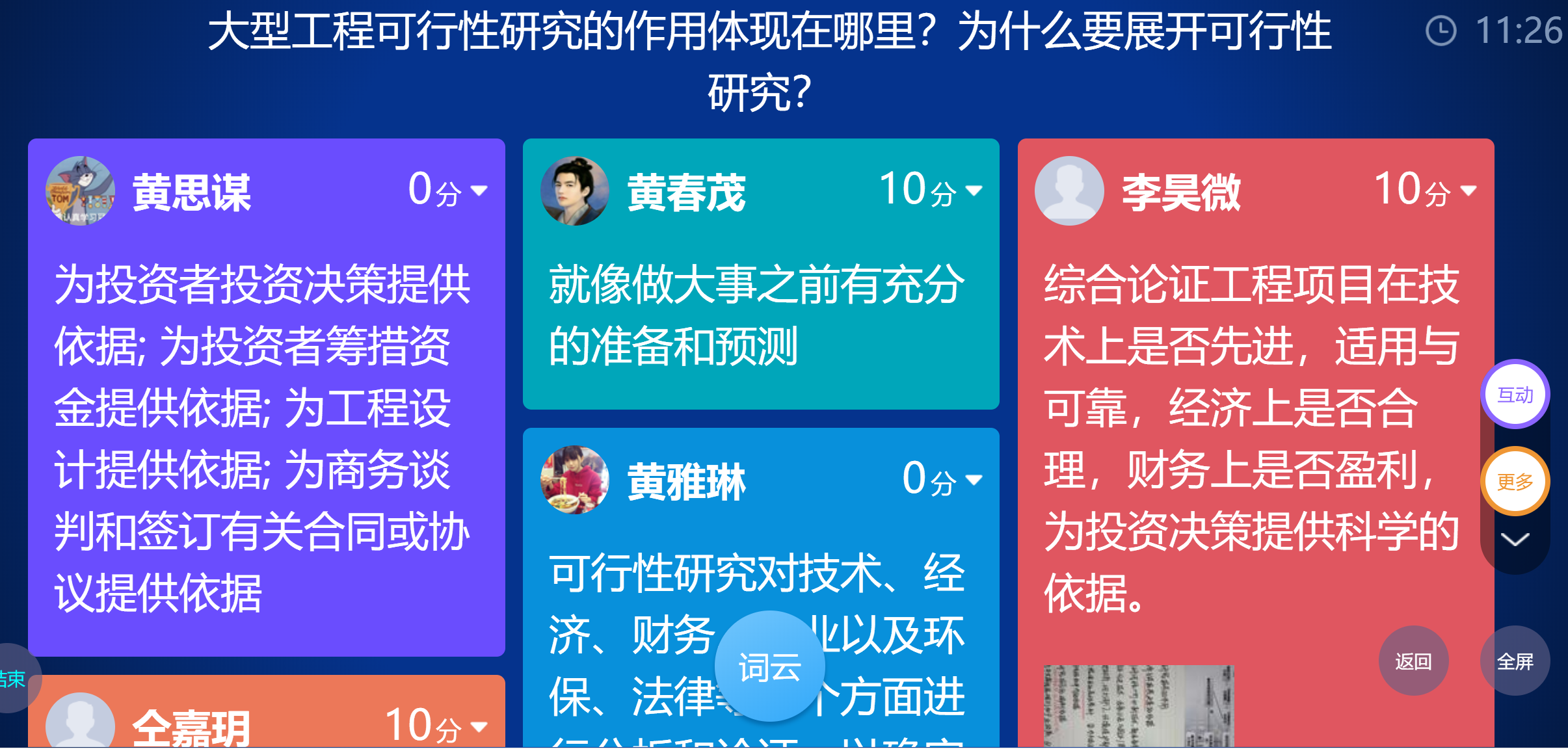
Task: Open the 词云 word cloud
Action: pos(769,666)
